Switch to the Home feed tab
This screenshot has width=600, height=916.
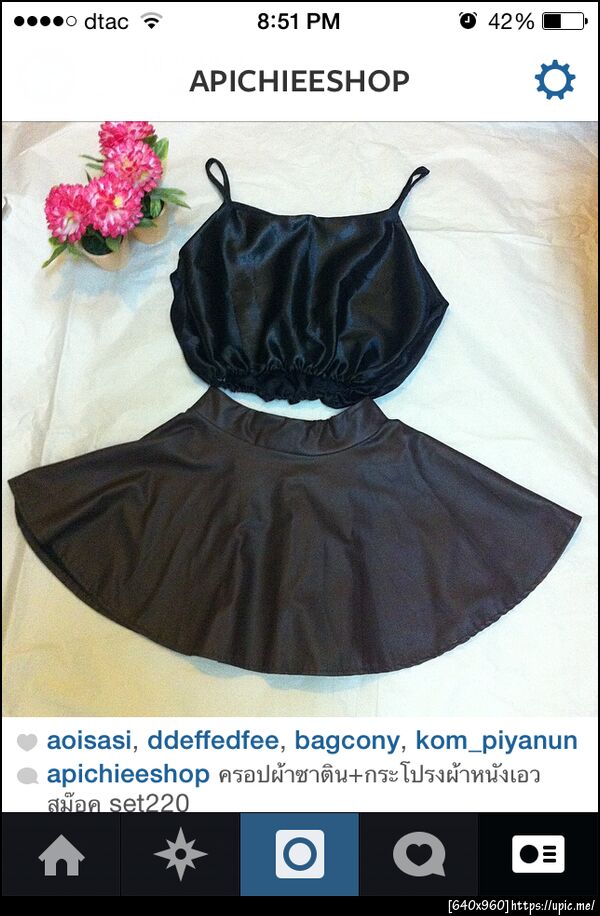[60, 855]
